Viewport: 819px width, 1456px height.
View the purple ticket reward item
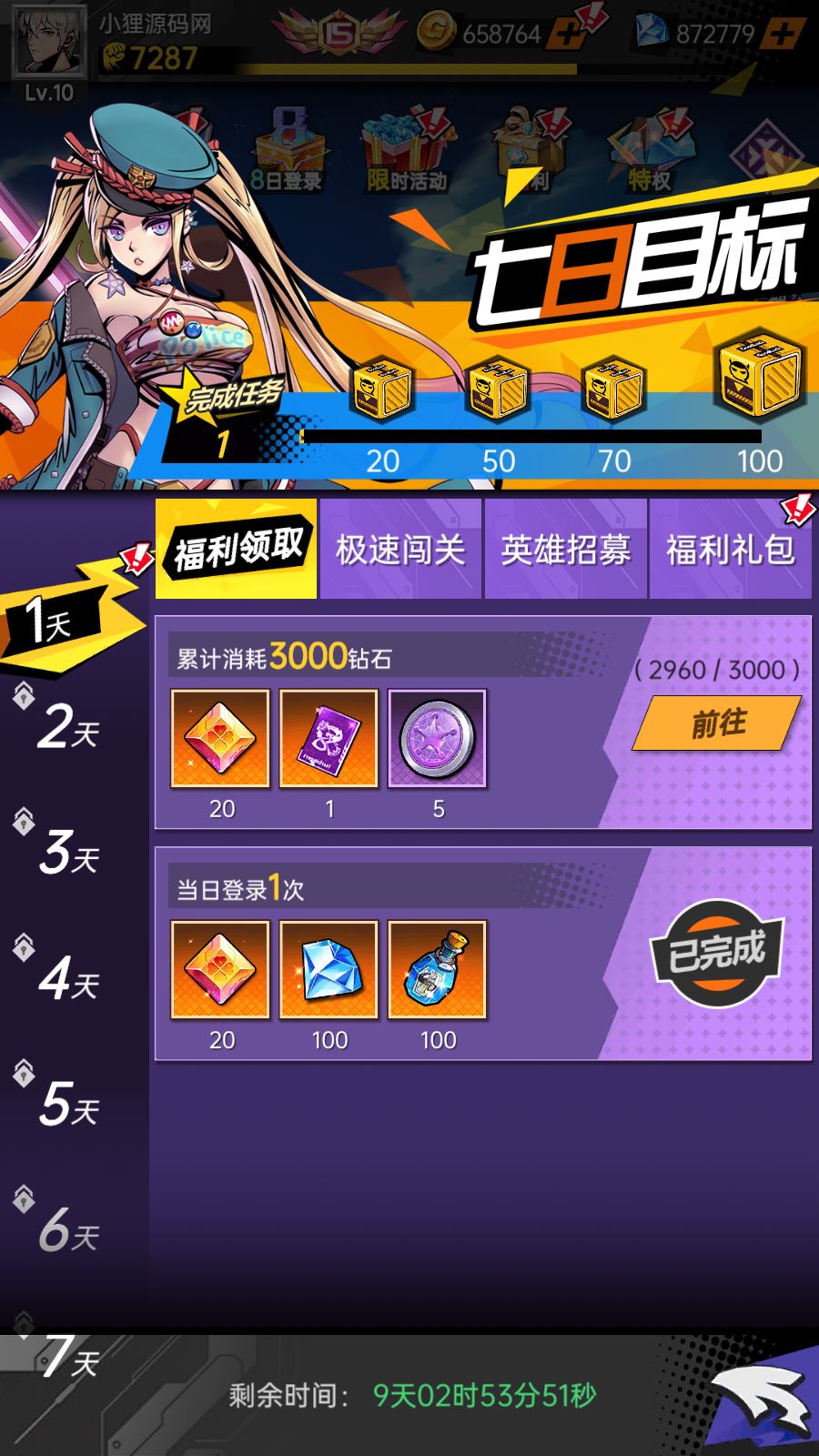click(x=329, y=738)
